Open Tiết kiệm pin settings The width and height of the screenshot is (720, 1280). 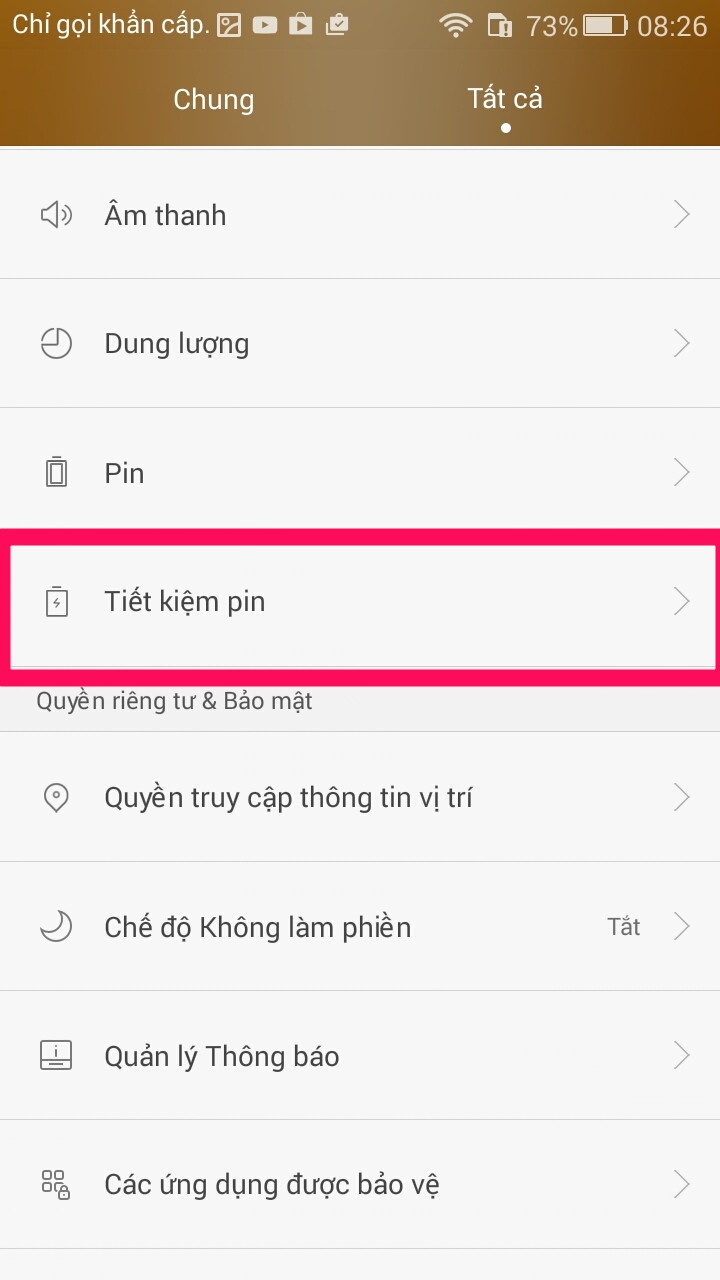[360, 602]
